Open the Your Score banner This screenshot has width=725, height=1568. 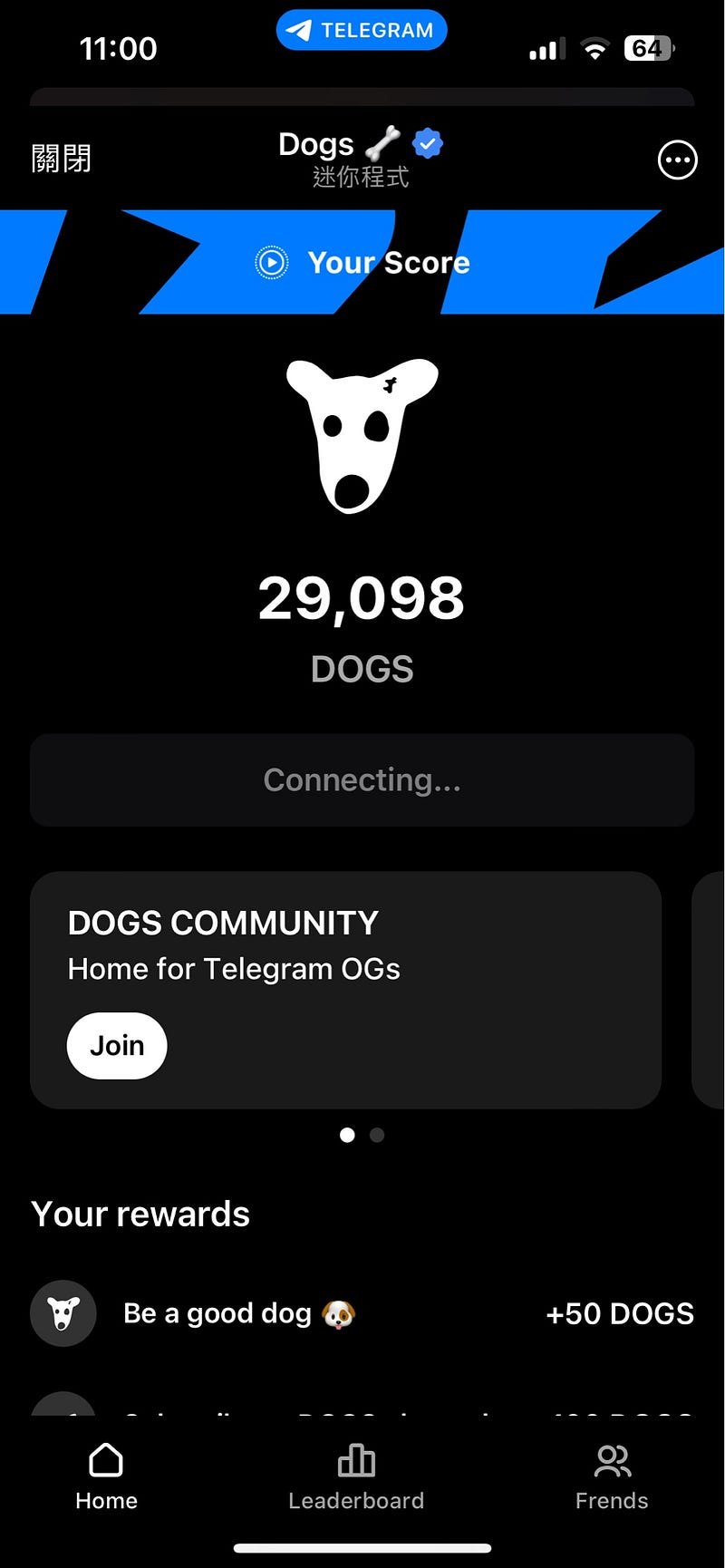tap(362, 262)
